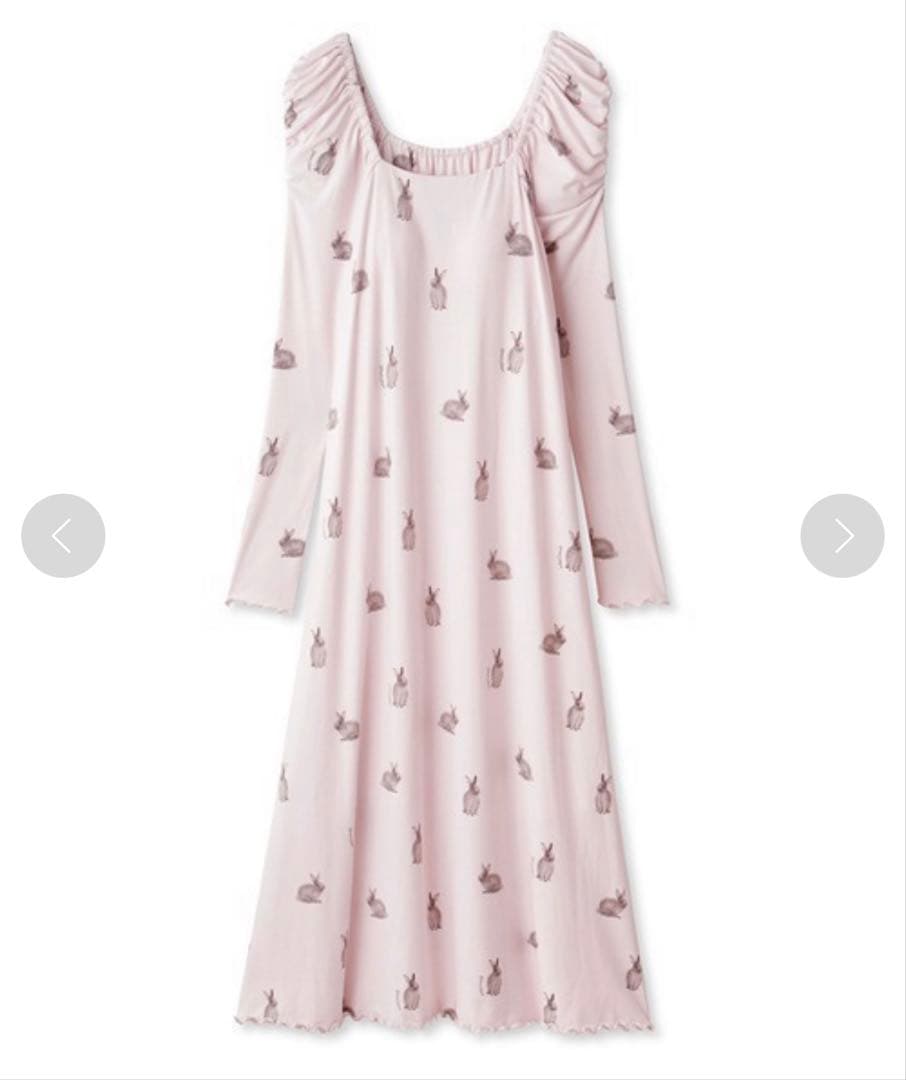
Task: Go to the previous product image
Action: [x=63, y=536]
